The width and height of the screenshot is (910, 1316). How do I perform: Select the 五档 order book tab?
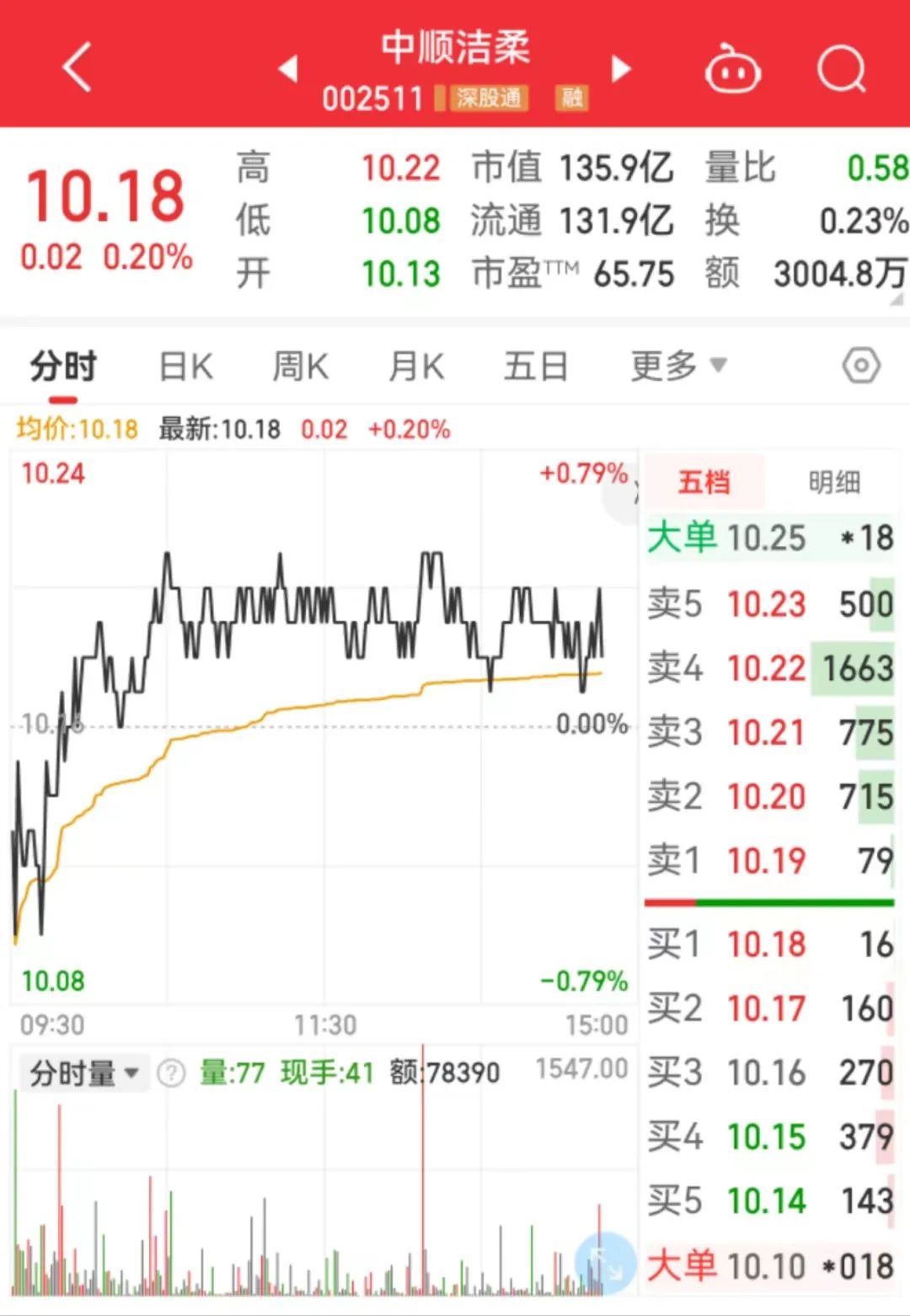[x=704, y=483]
